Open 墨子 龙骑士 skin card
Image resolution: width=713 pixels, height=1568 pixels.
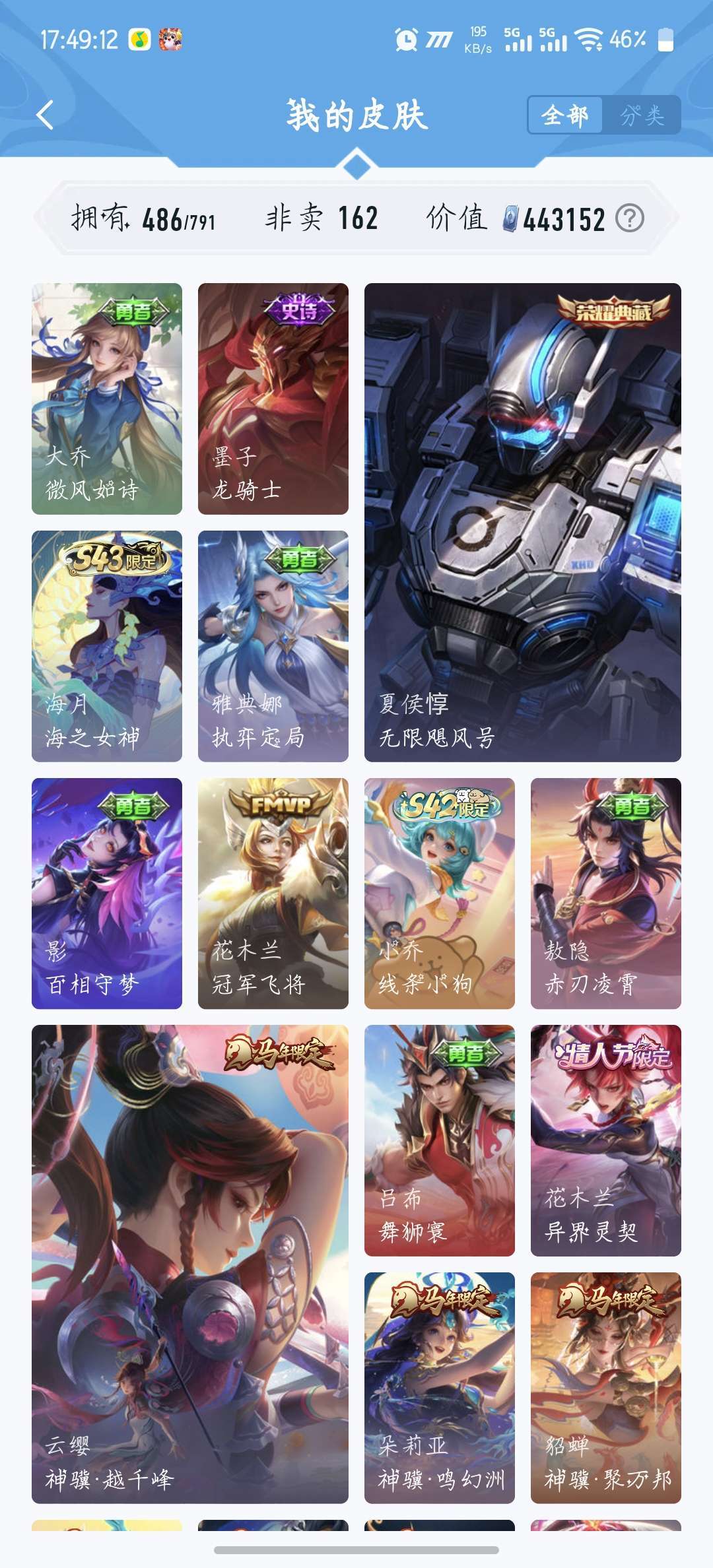tap(273, 399)
